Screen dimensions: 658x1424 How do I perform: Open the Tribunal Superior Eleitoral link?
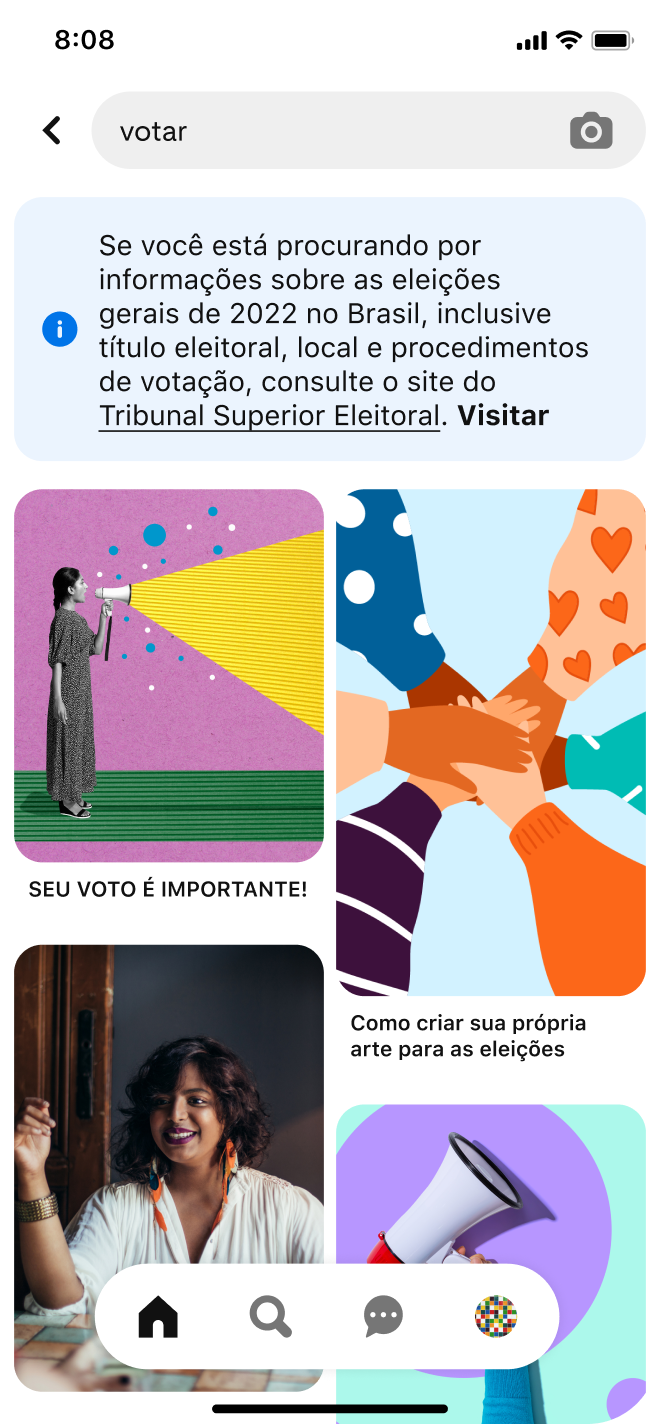(269, 416)
